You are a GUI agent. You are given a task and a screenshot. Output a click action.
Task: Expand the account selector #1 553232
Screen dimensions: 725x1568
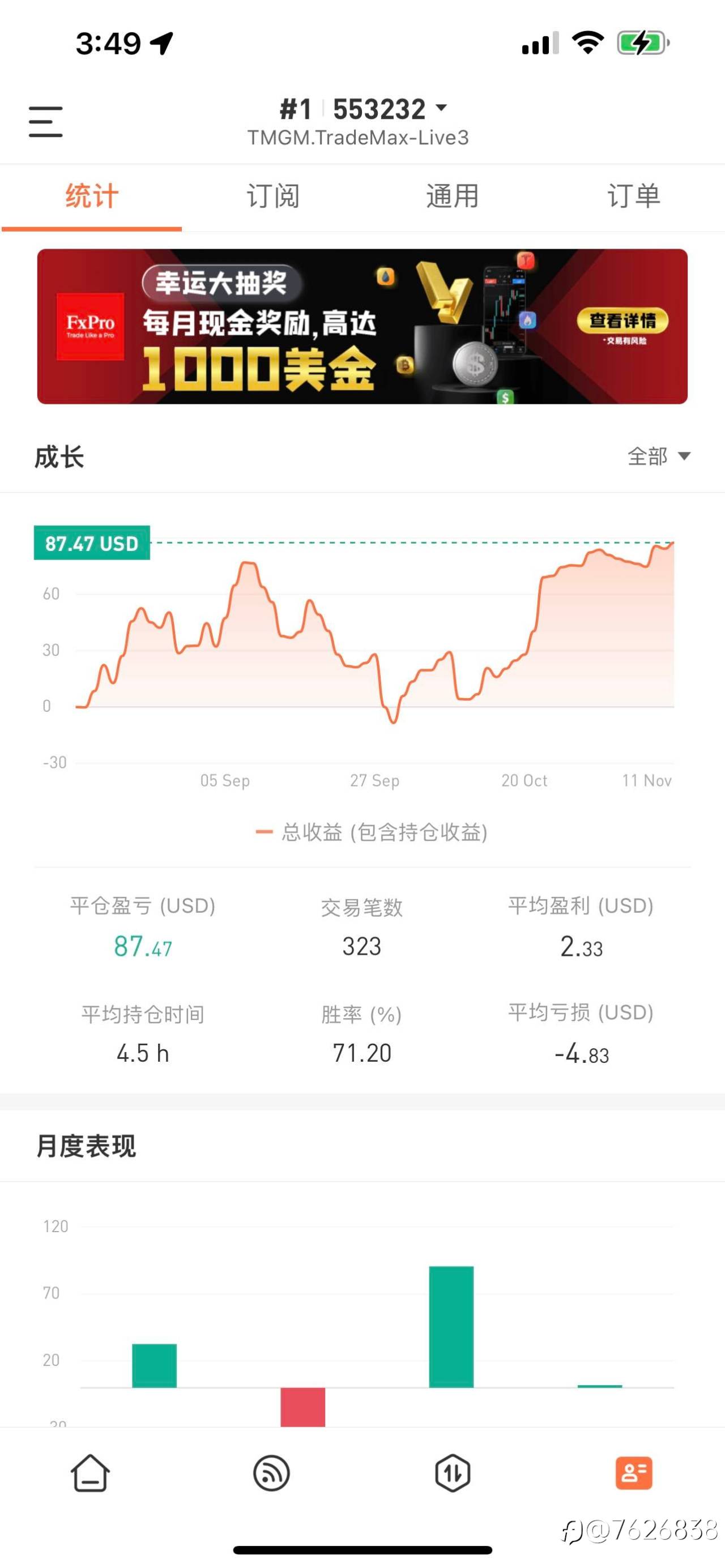point(363,109)
